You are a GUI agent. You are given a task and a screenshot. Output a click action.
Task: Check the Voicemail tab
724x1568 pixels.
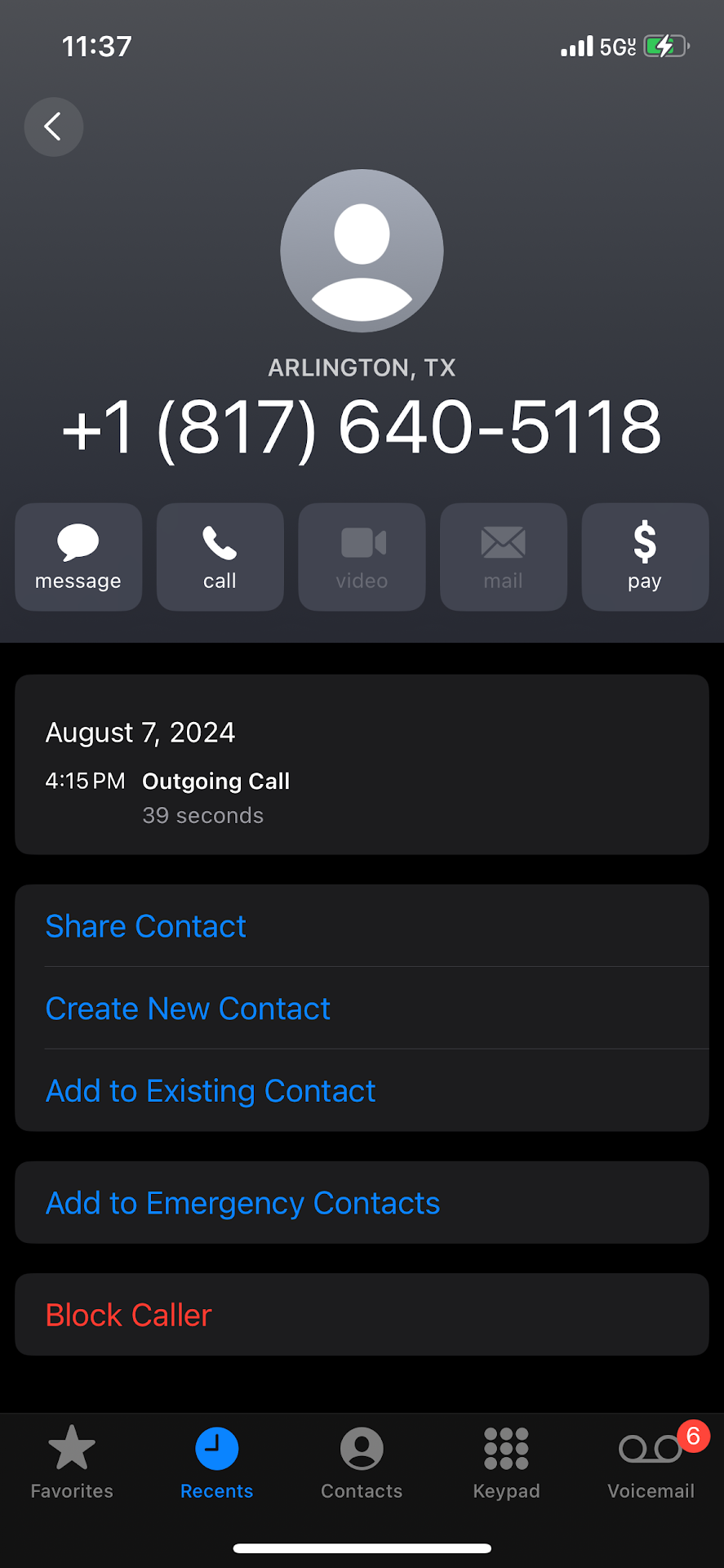click(651, 1462)
